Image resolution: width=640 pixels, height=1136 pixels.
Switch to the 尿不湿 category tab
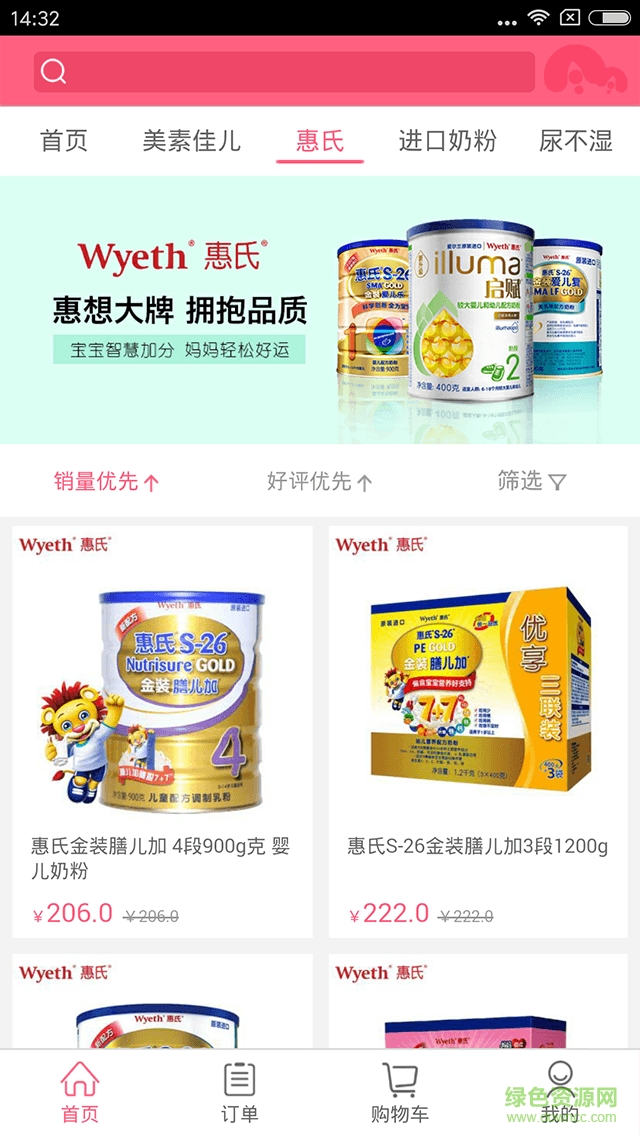click(575, 141)
